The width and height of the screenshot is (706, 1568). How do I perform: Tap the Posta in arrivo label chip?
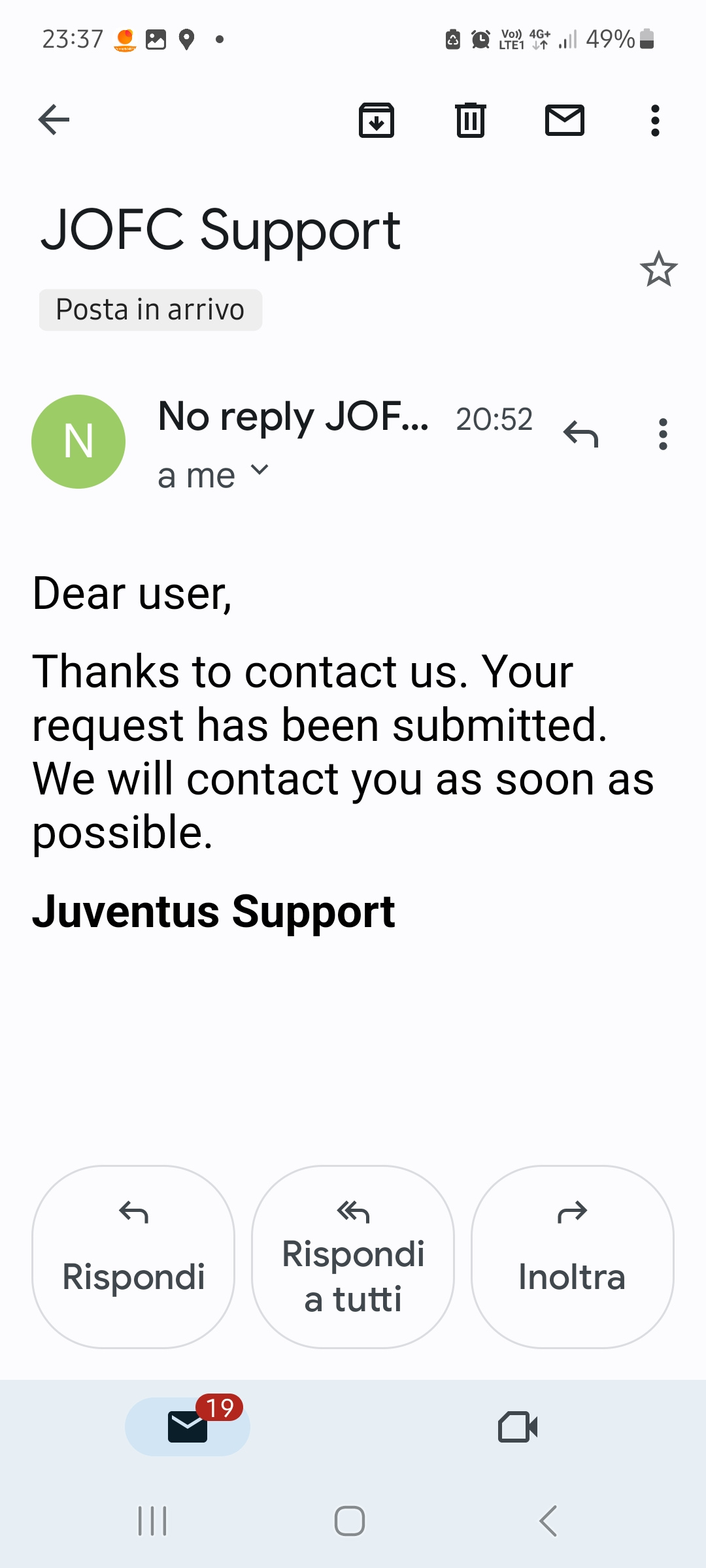point(150,310)
